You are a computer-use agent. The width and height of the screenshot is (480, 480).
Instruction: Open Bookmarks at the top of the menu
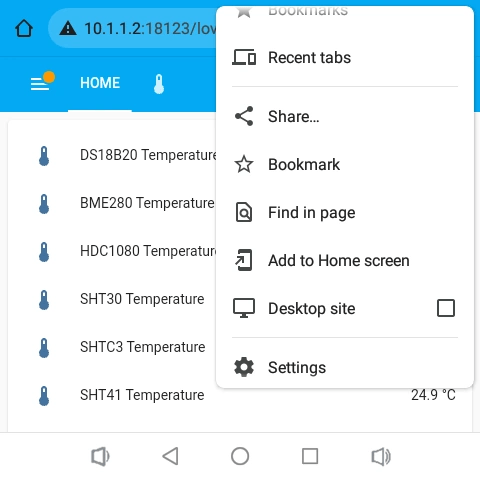click(x=345, y=13)
